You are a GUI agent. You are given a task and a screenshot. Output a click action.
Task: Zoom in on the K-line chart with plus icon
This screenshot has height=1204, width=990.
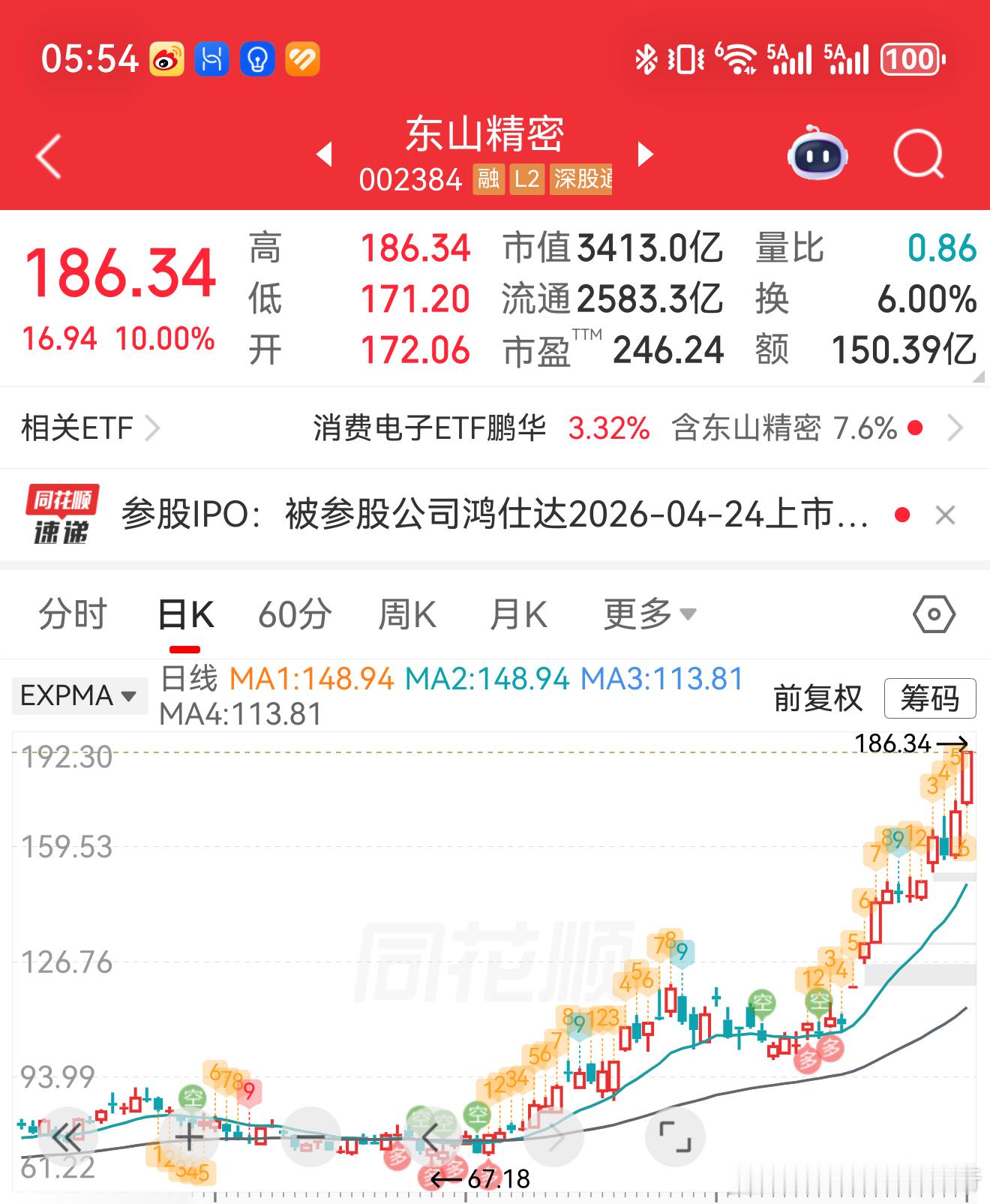pos(188,1137)
